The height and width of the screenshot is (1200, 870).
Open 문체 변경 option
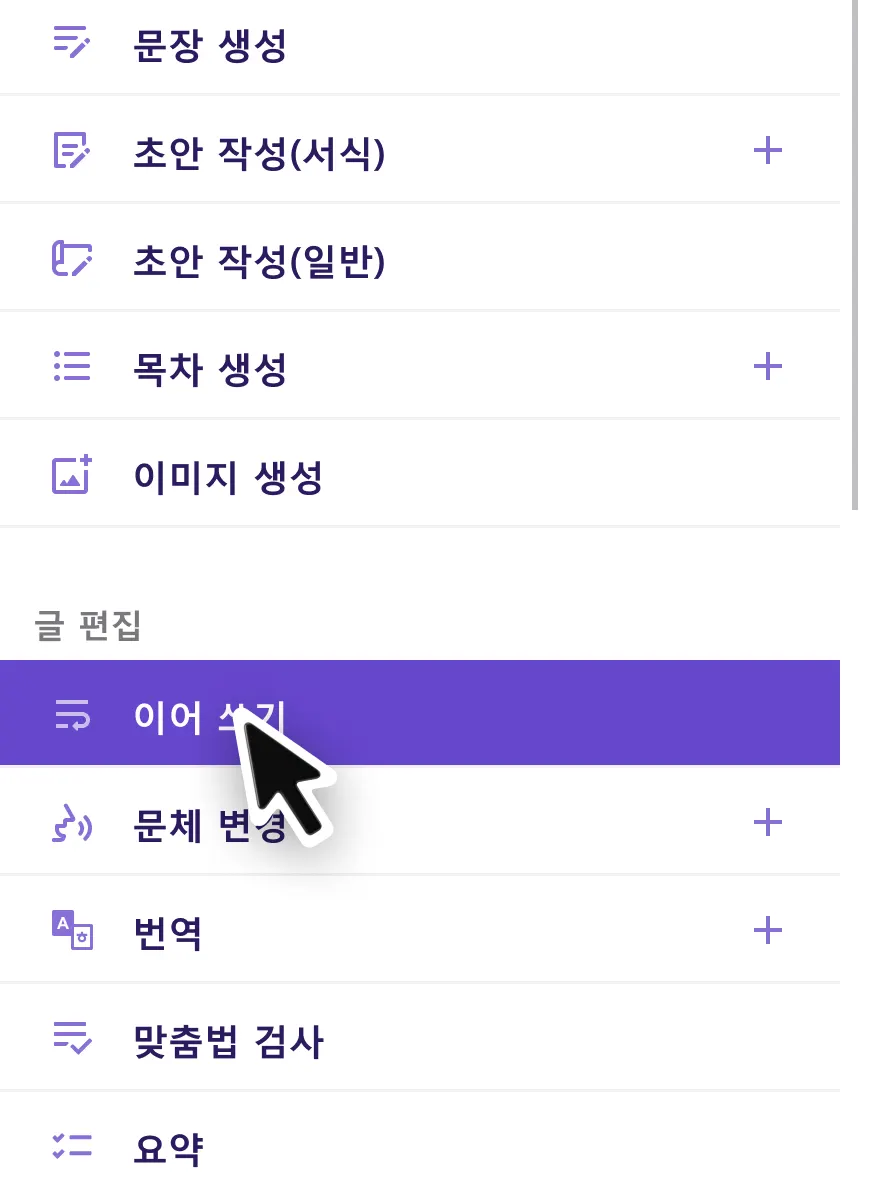[x=190, y=825]
